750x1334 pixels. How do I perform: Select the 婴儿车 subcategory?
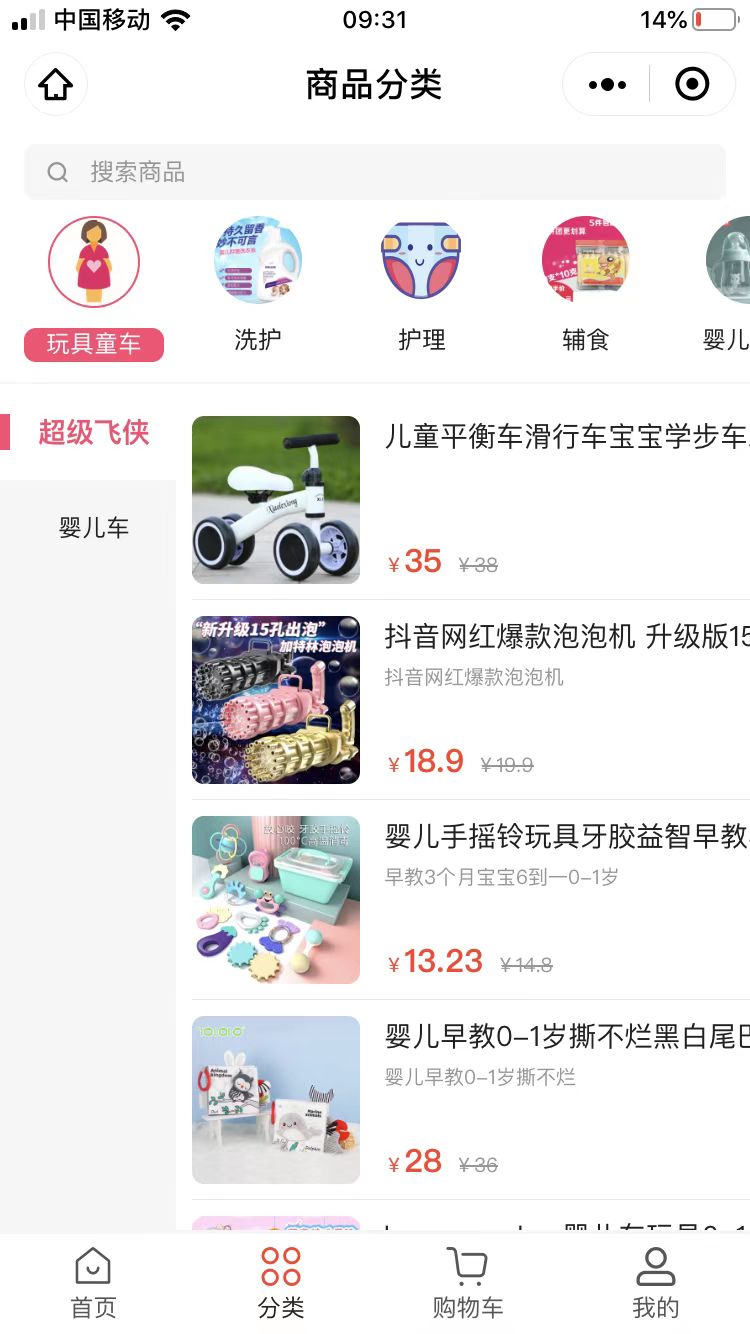point(93,527)
